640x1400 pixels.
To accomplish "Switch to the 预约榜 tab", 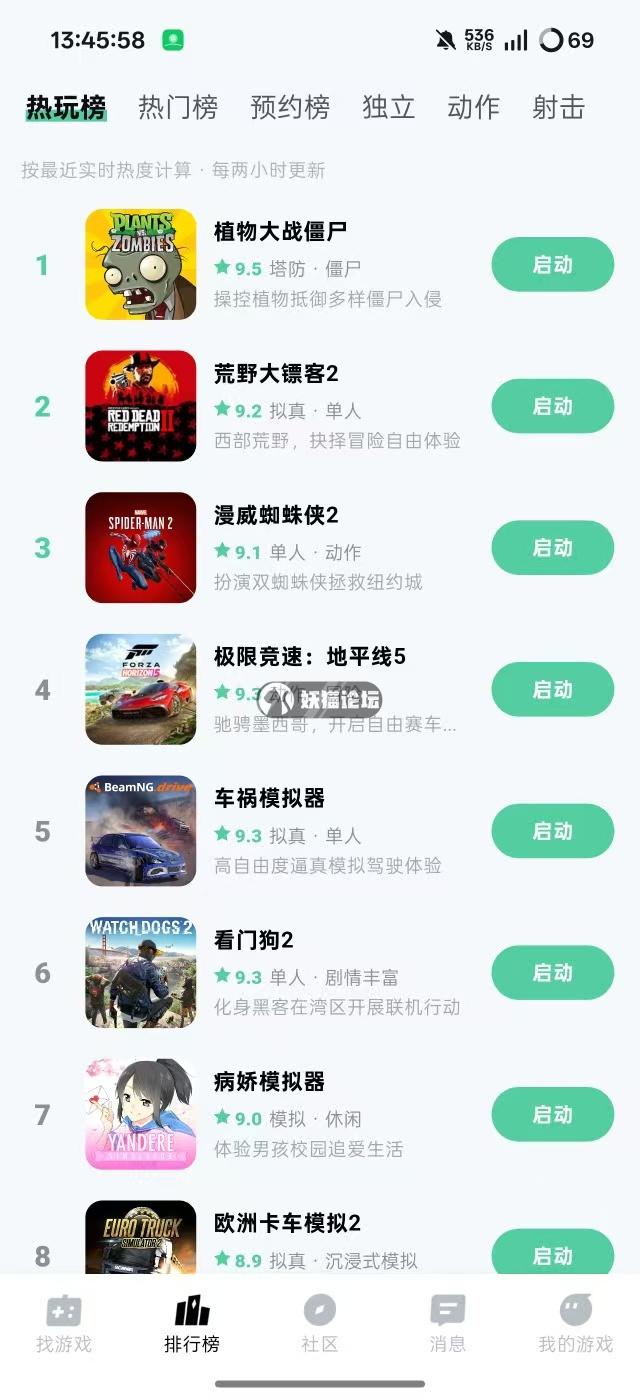I will [290, 107].
